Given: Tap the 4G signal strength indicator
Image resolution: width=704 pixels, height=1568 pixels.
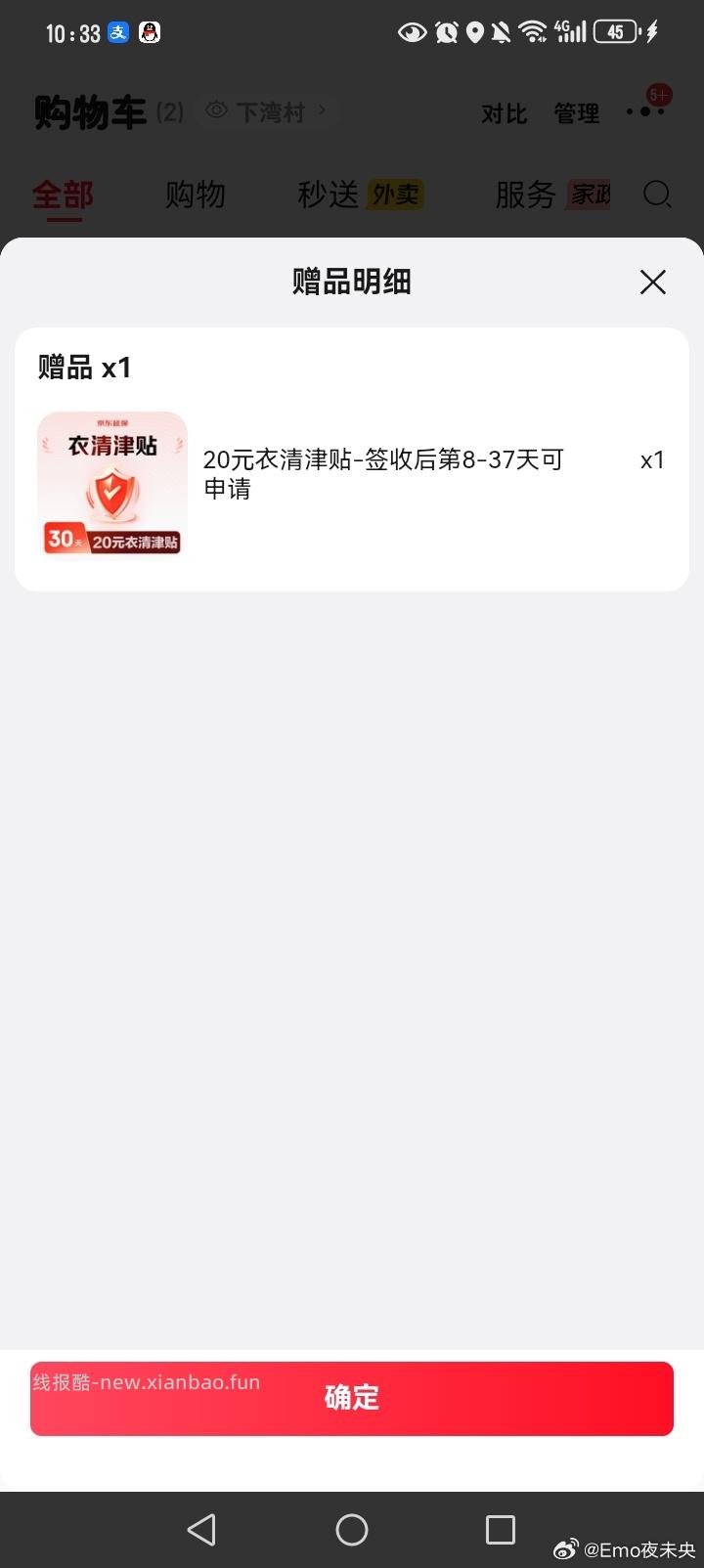Looking at the screenshot, I should pos(569,32).
